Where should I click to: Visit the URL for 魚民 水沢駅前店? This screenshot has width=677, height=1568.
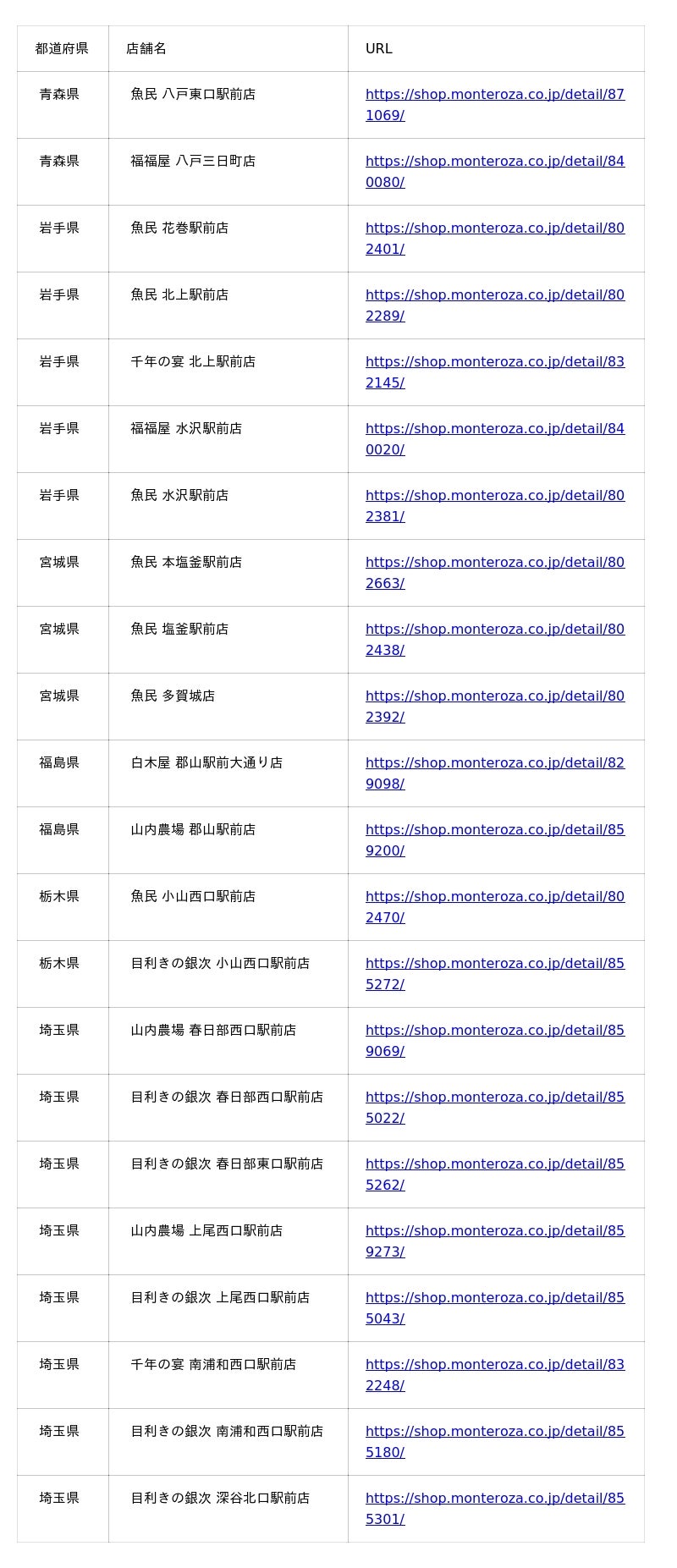495,506
